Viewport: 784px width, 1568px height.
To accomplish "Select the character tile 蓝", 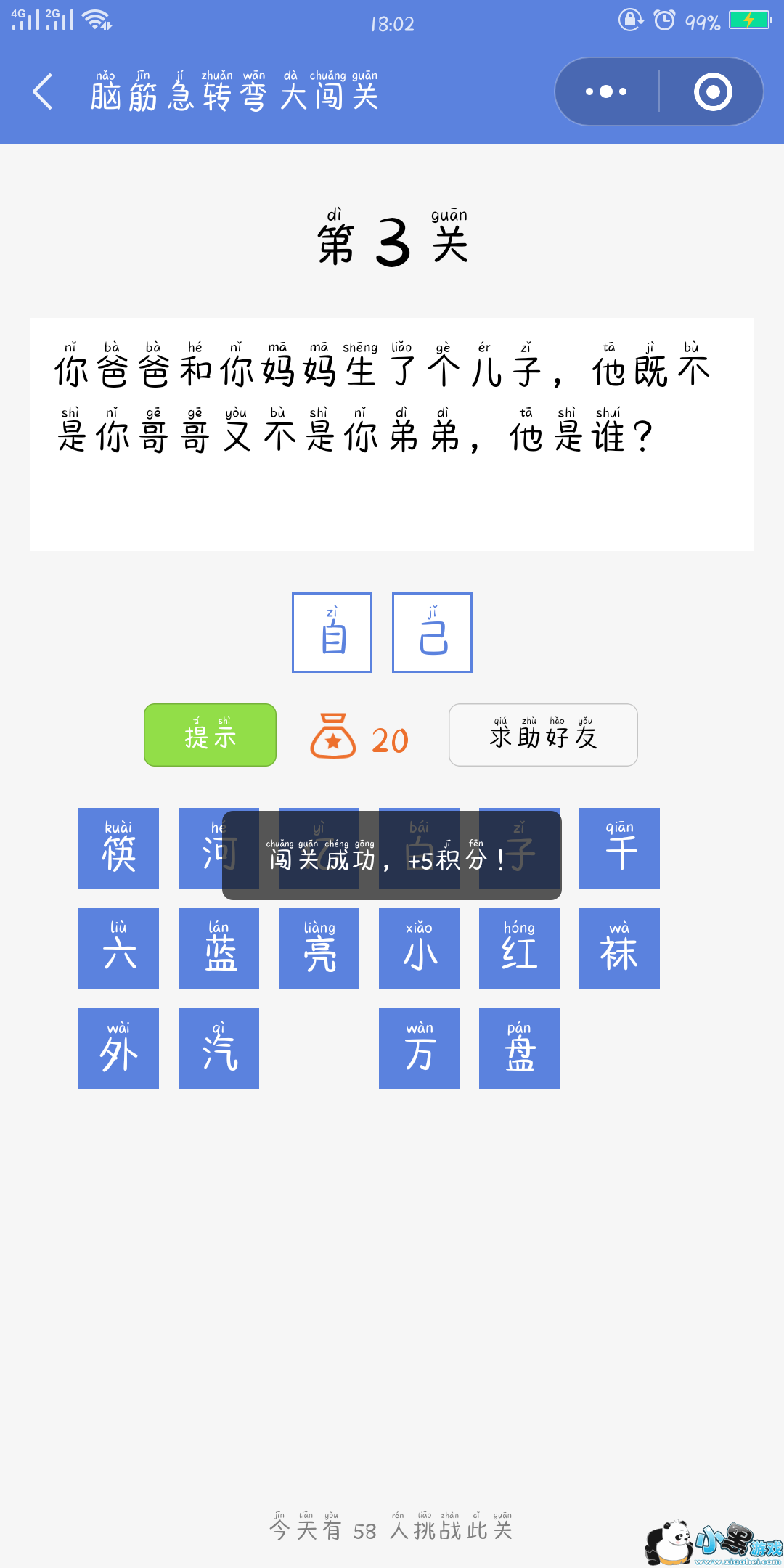I will coord(219,948).
